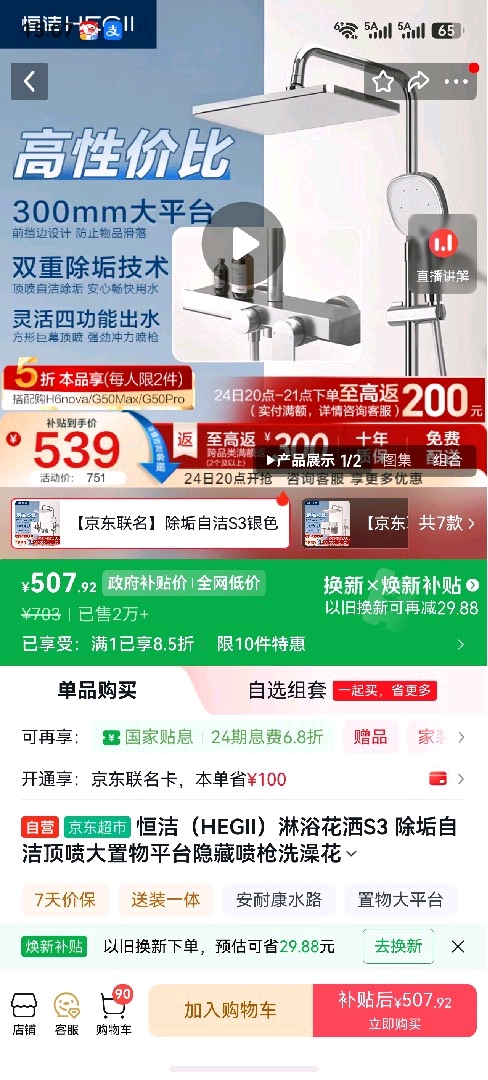The height and width of the screenshot is (1080, 488).
Task: Dismiss the 焕新补贴 banner
Action: tap(458, 946)
